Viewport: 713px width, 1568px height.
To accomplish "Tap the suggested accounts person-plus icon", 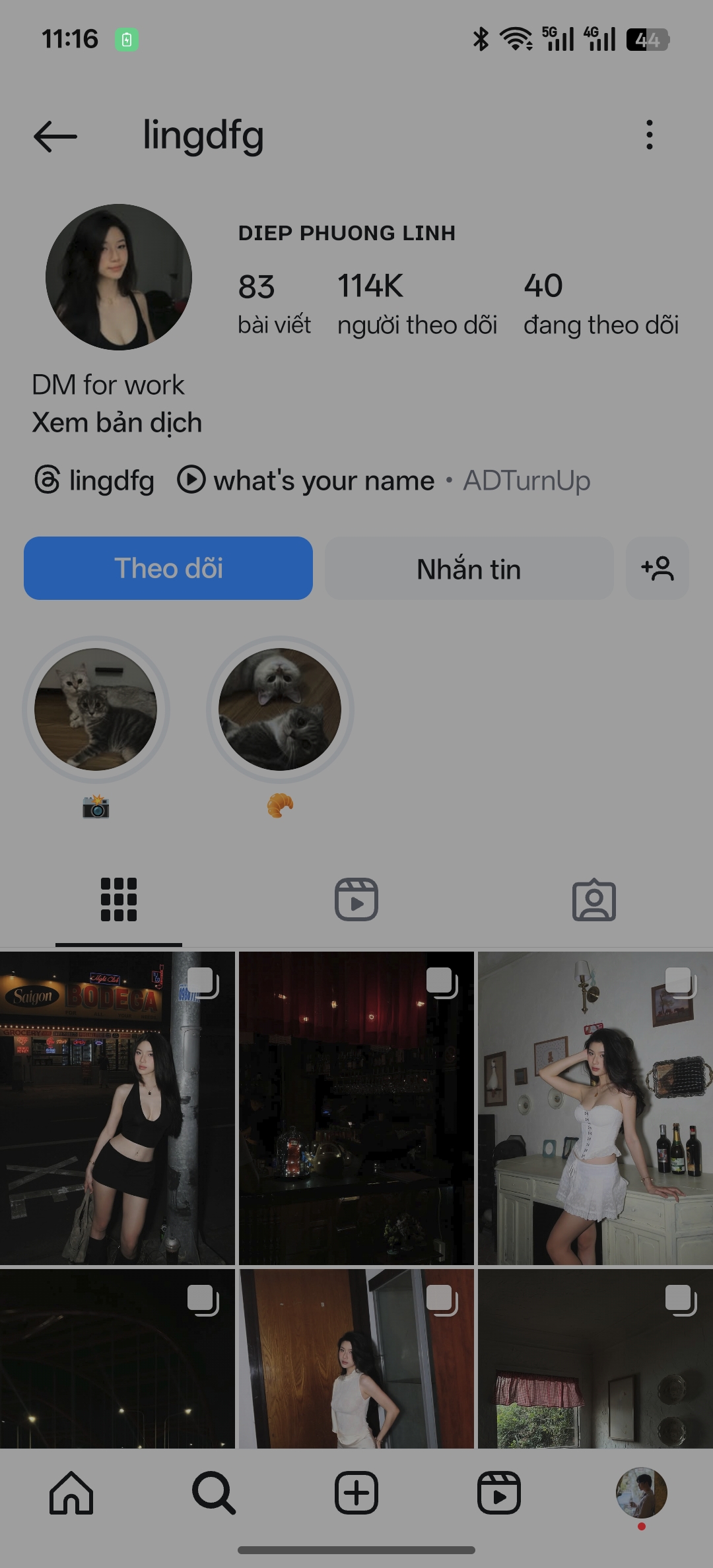I will tap(658, 568).
